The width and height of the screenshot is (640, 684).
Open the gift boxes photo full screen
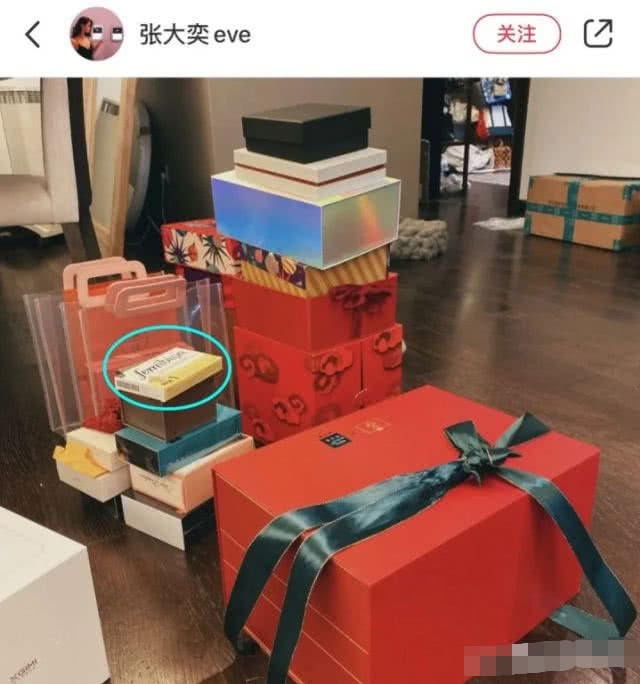point(320,380)
